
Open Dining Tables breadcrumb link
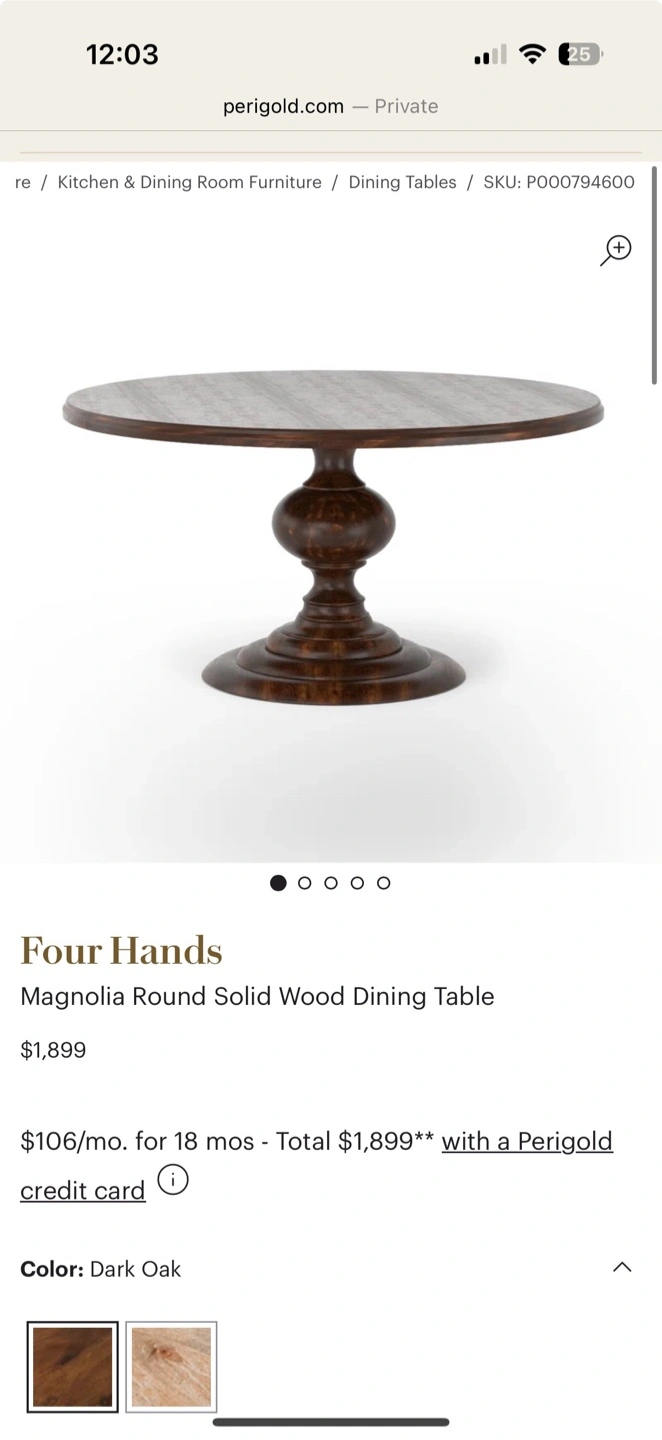coord(402,182)
